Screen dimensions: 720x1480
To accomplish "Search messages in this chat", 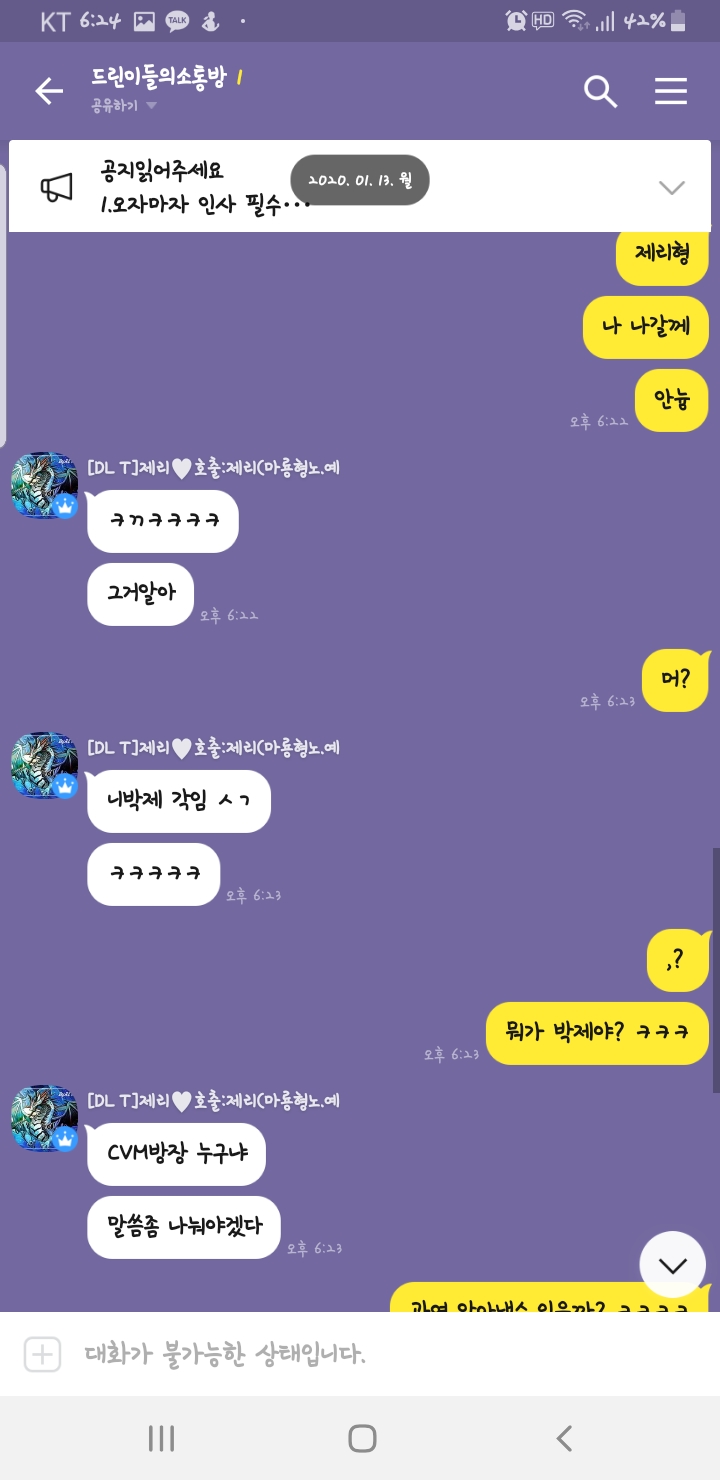I will click(600, 92).
